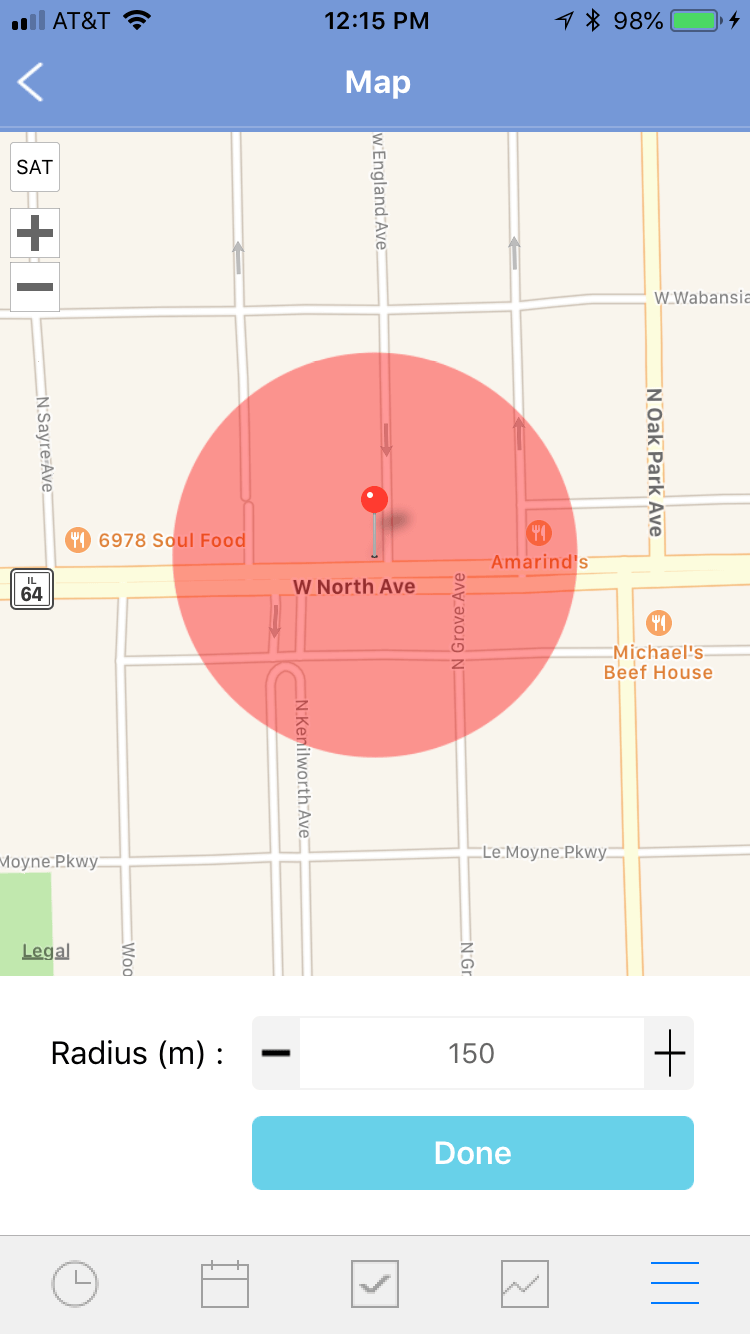The width and height of the screenshot is (750, 1334).
Task: Select 6978 Soul Food map marker
Action: click(78, 540)
